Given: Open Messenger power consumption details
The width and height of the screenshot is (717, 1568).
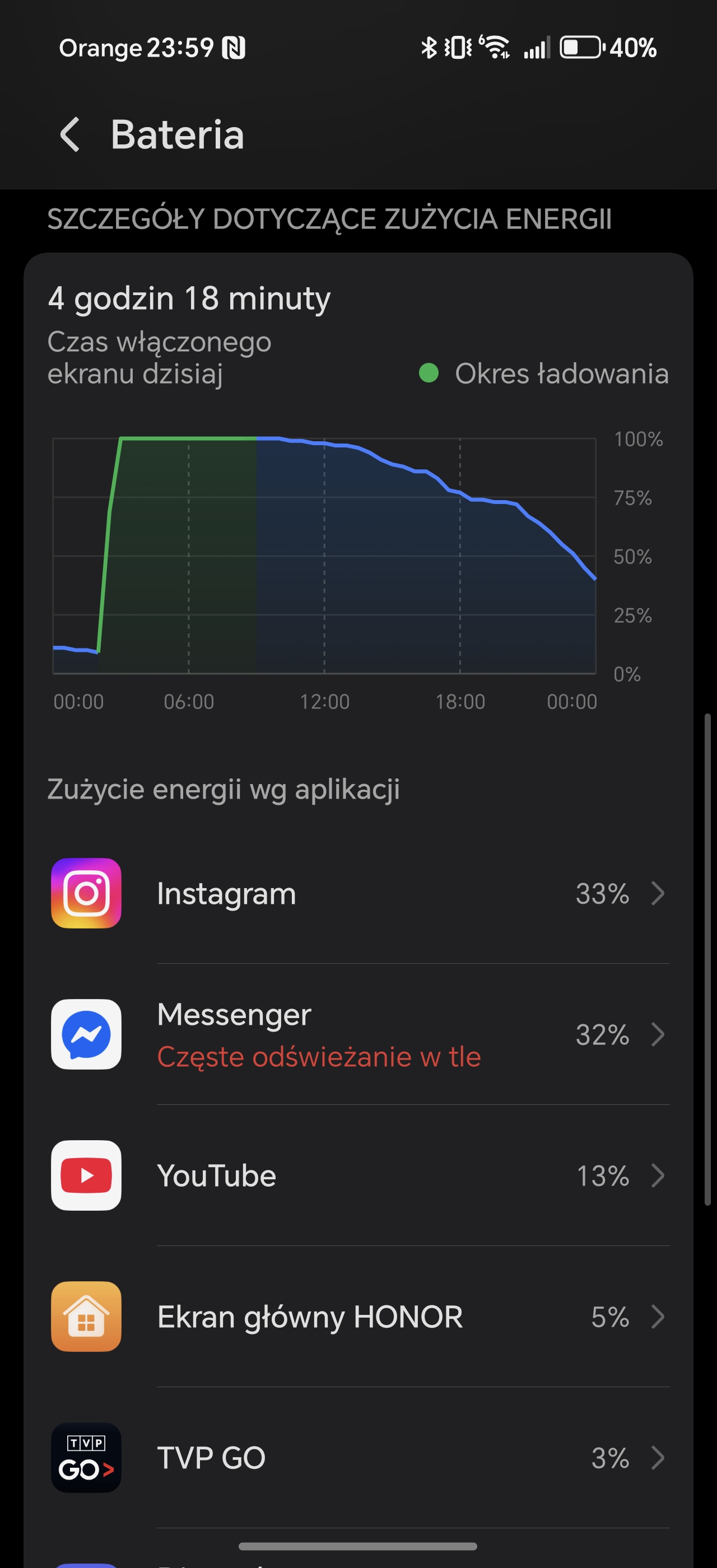Looking at the screenshot, I should [x=358, y=1034].
